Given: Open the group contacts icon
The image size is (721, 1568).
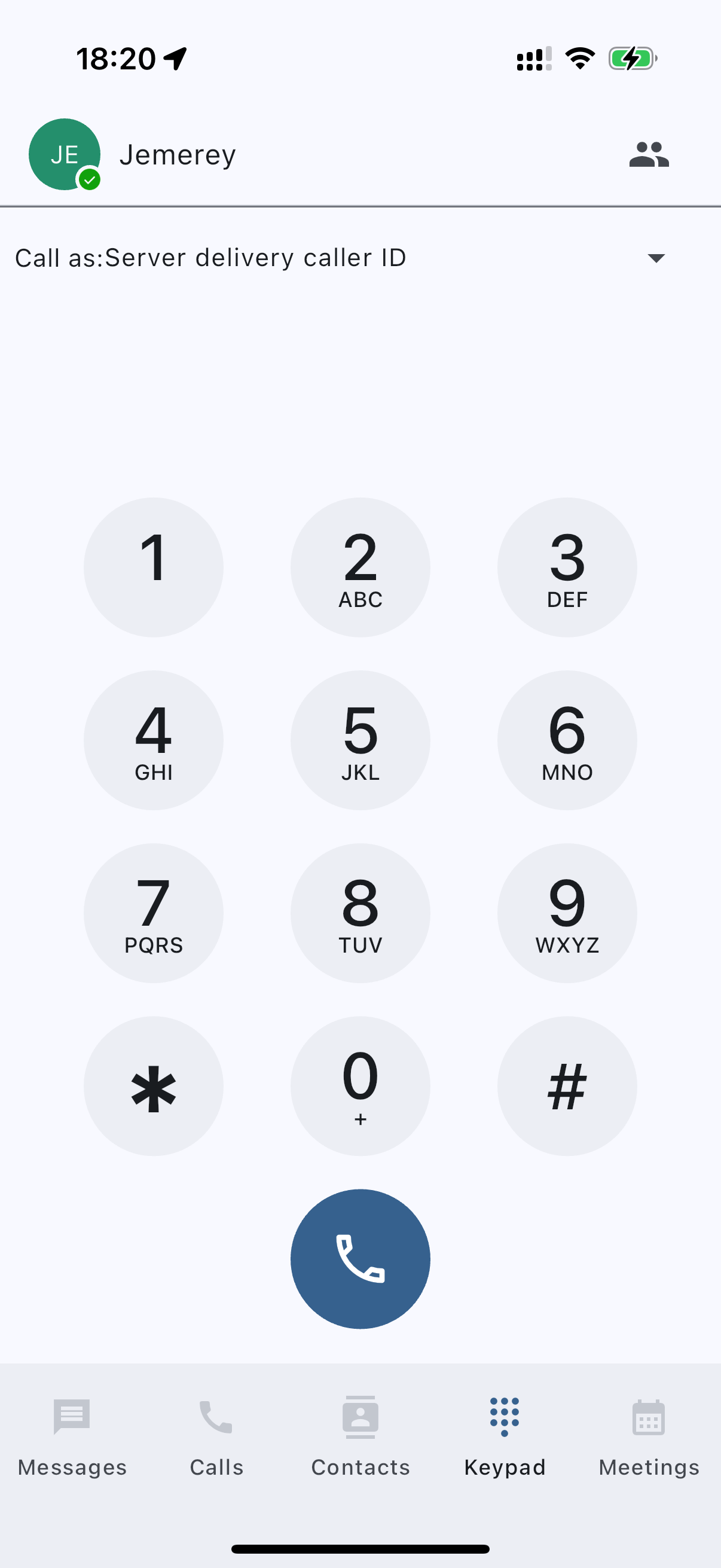Looking at the screenshot, I should [x=649, y=155].
